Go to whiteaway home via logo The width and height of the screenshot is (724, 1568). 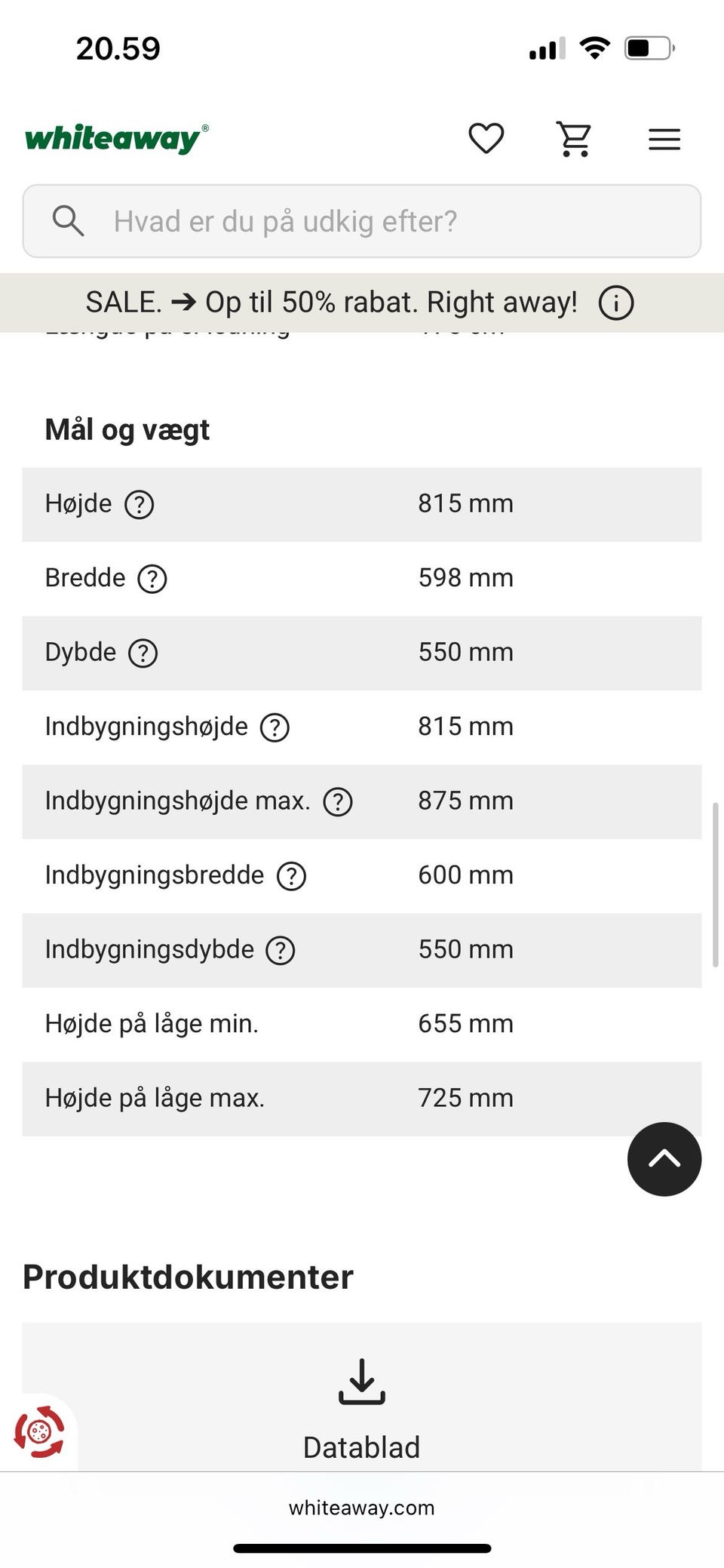pyautogui.click(x=117, y=139)
